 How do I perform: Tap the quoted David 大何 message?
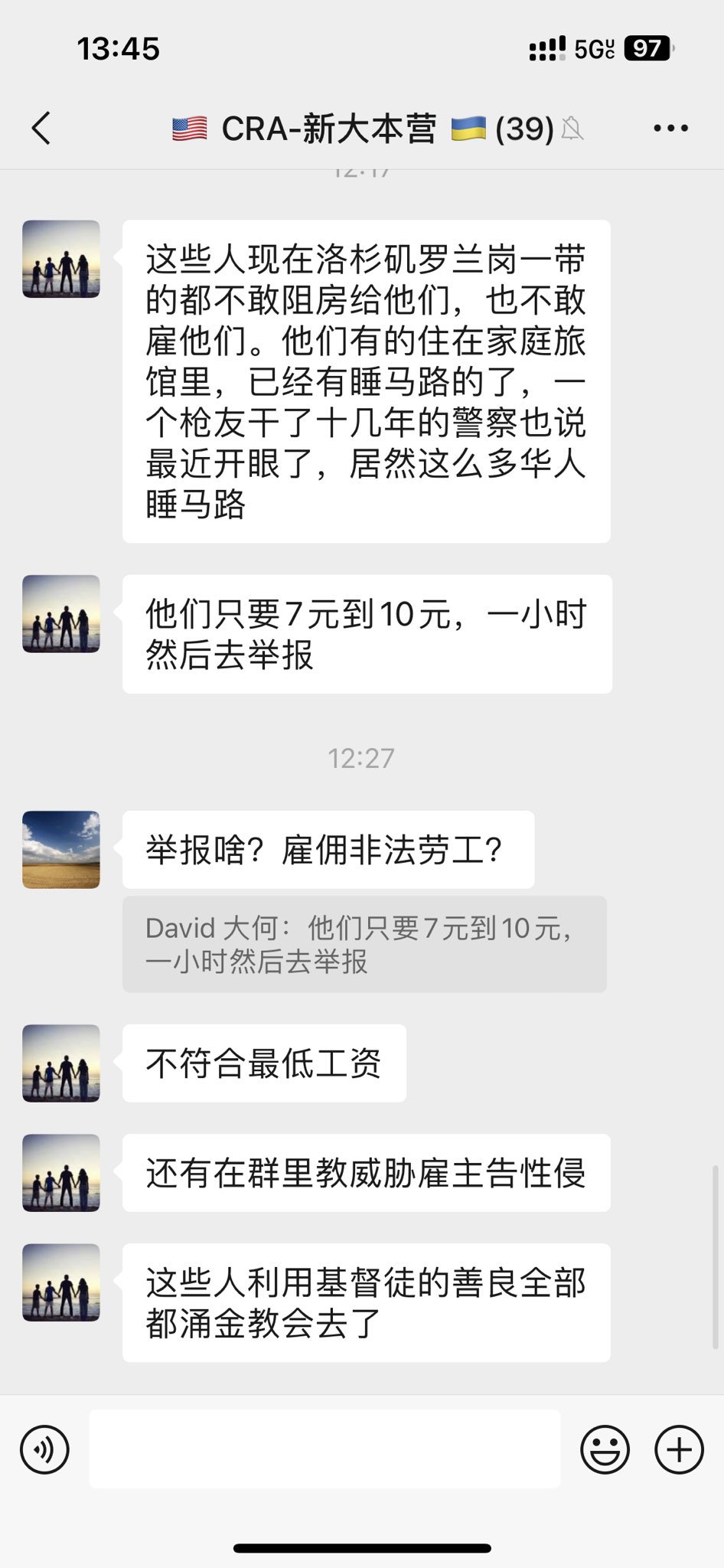click(x=364, y=944)
